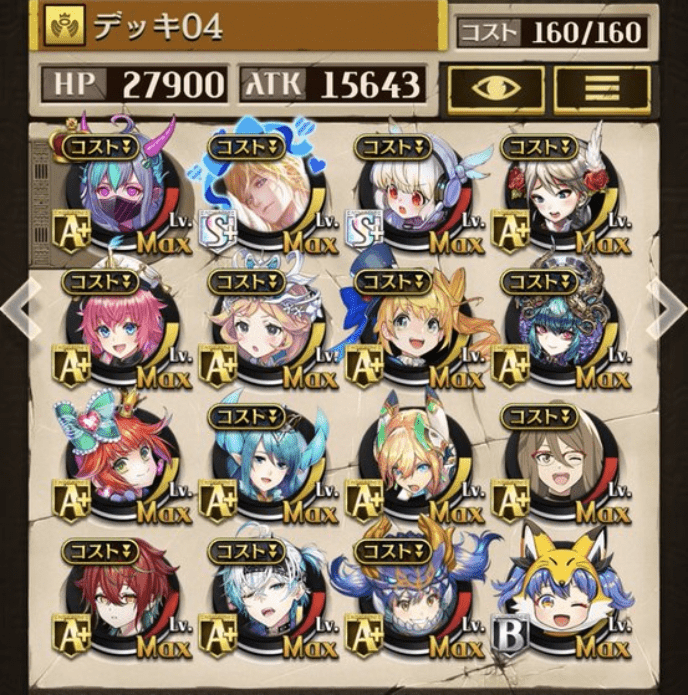The width and height of the screenshot is (688, 695).
Task: Open the list menu button
Action: (x=601, y=88)
